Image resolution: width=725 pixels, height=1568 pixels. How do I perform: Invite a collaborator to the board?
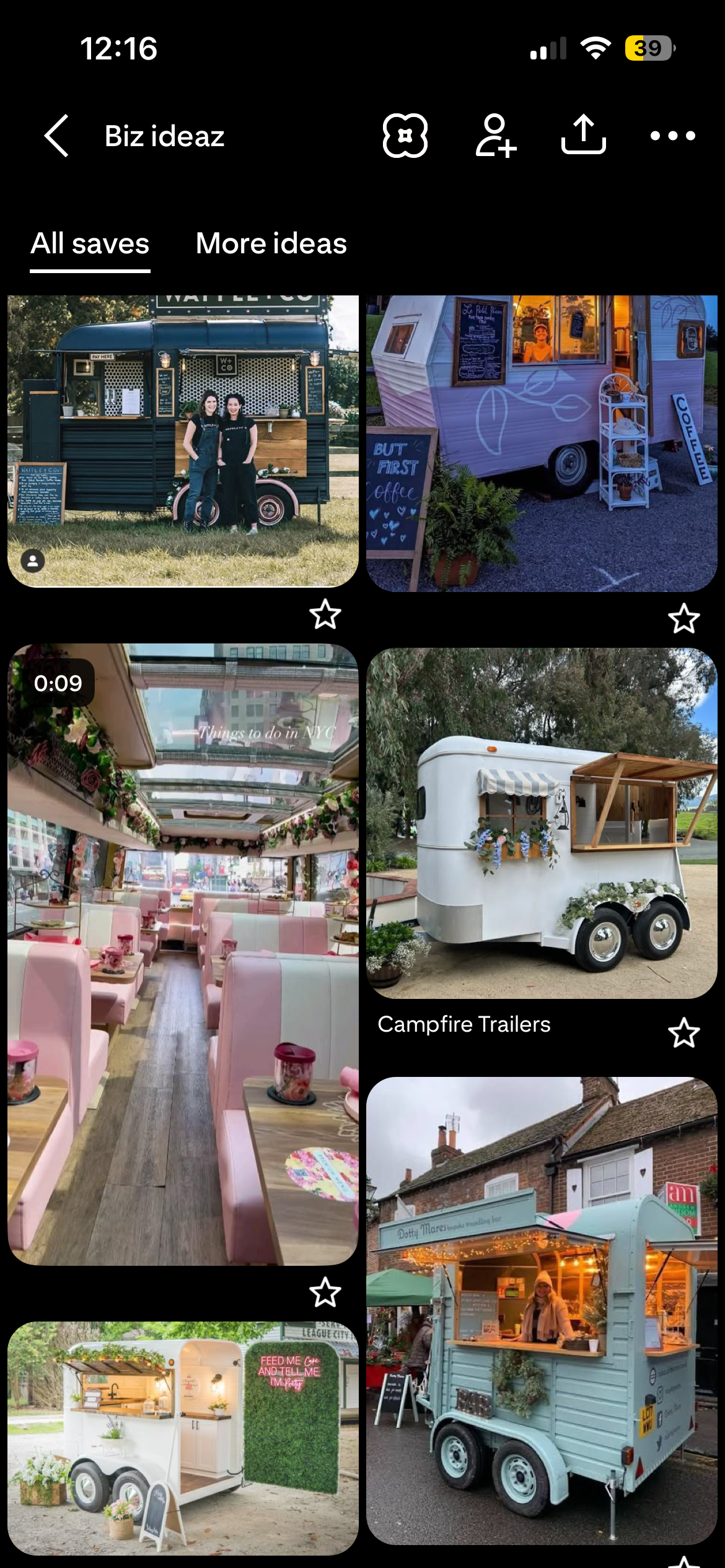click(496, 136)
